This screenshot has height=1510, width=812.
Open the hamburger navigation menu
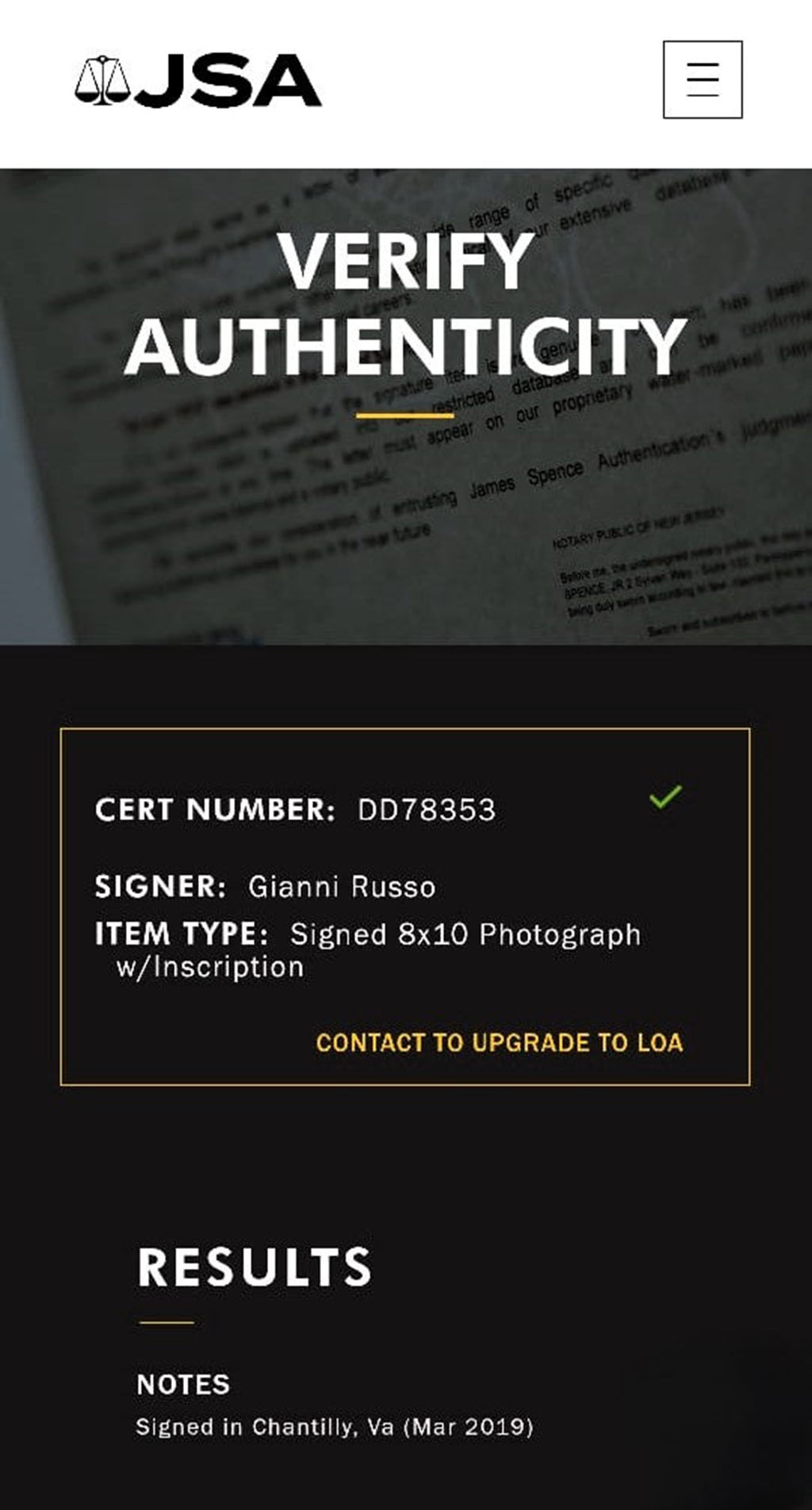pos(703,80)
